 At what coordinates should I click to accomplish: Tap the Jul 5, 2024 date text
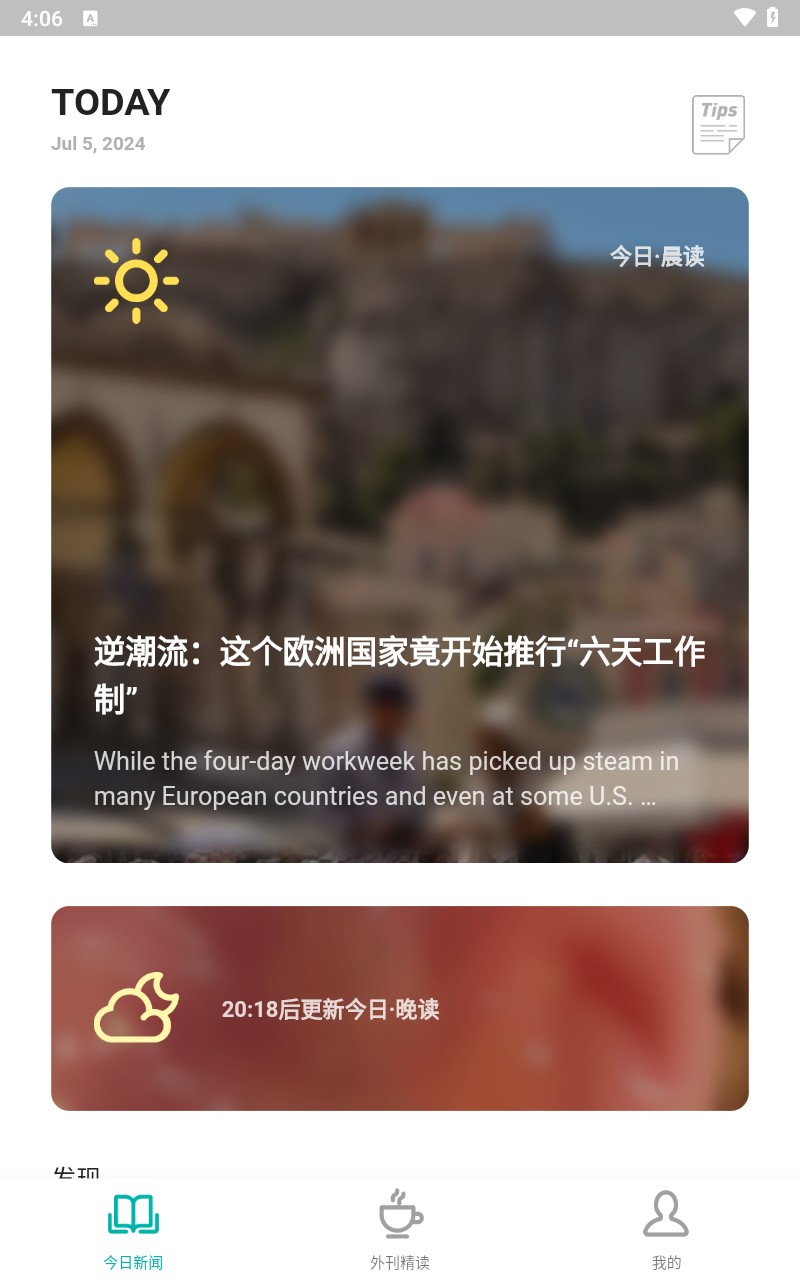(98, 143)
